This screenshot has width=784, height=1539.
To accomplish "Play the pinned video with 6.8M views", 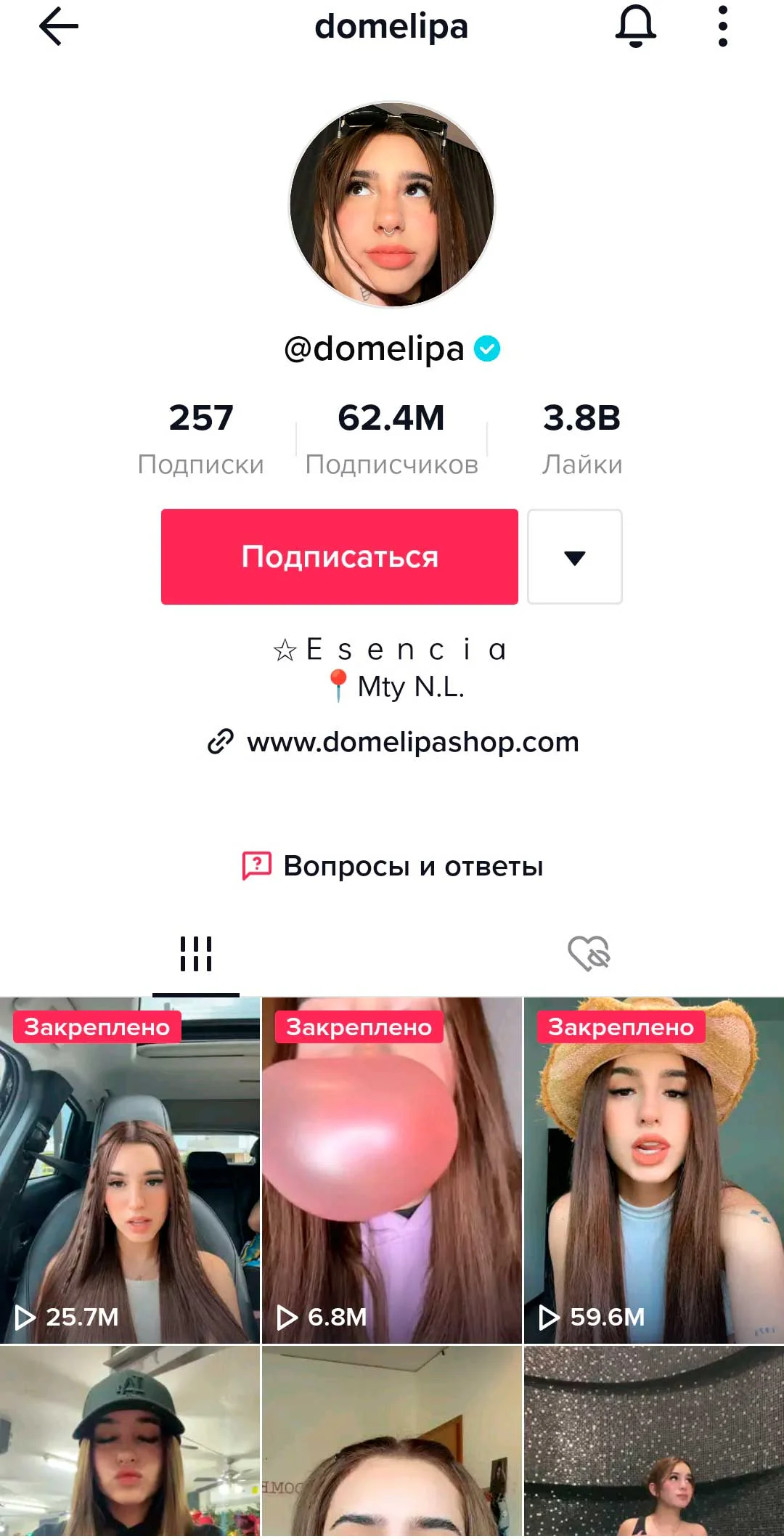I will click(x=392, y=1169).
